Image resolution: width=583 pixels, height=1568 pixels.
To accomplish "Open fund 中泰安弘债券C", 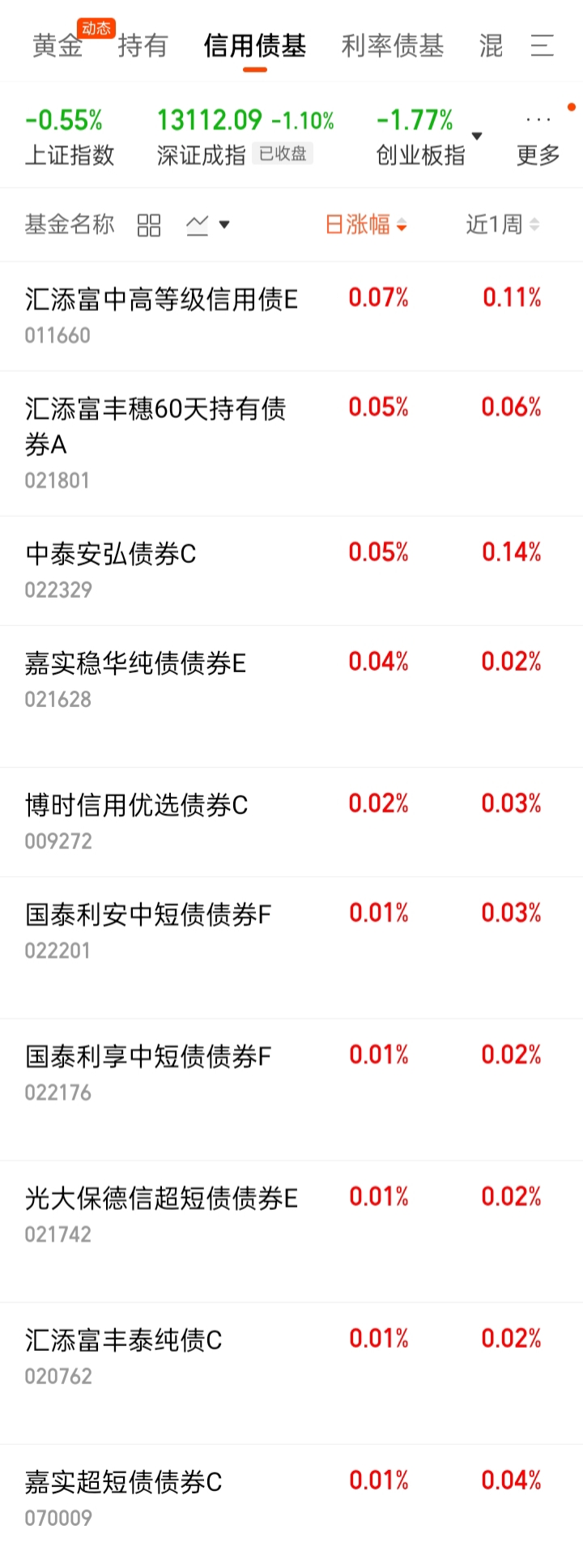I will click(x=111, y=569).
